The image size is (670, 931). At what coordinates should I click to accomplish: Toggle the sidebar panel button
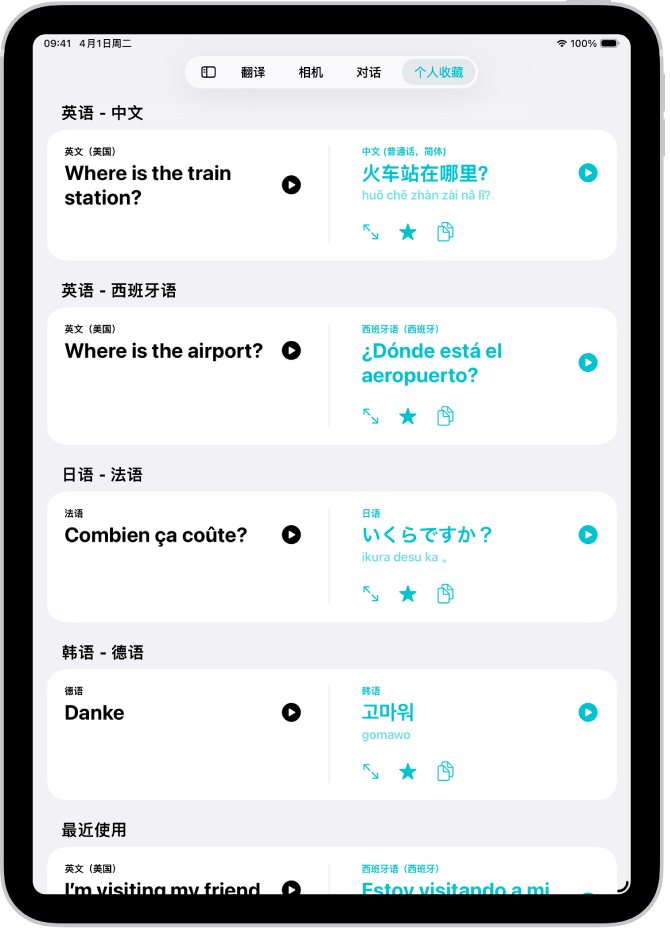coord(208,72)
